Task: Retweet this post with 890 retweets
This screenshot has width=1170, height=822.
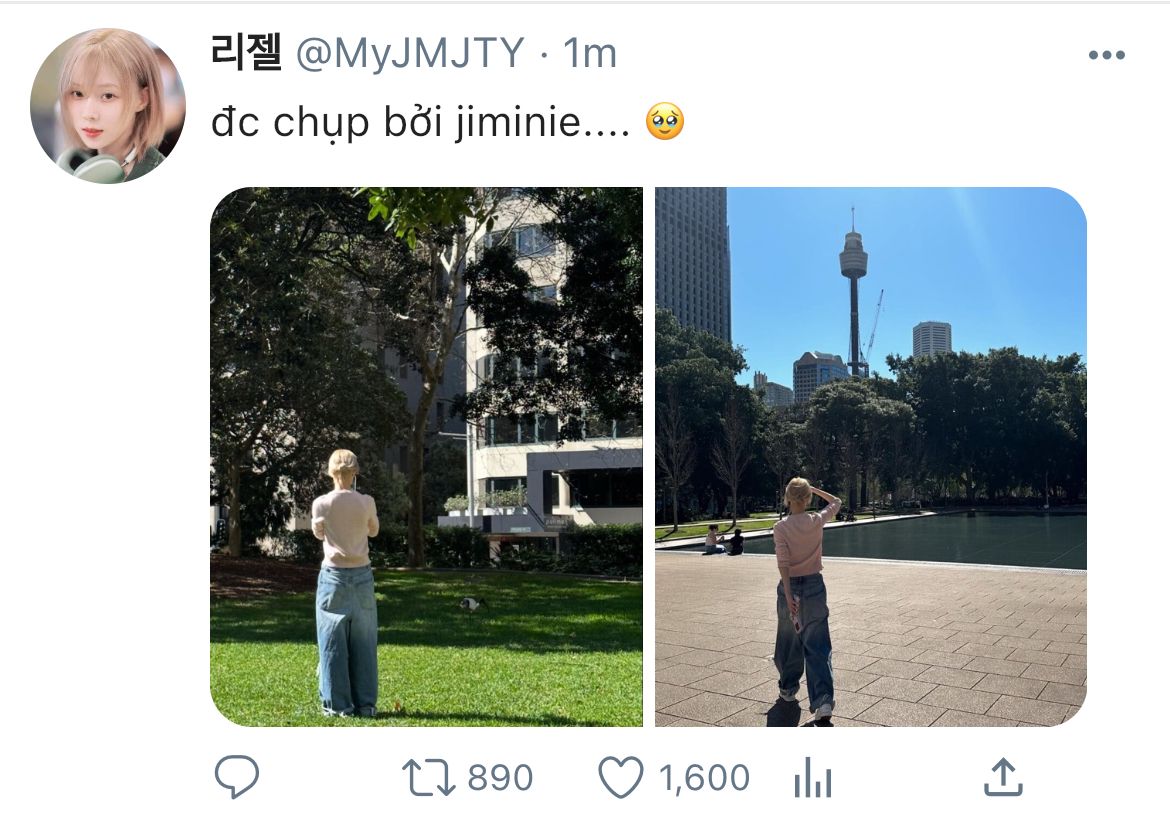Action: 429,777
